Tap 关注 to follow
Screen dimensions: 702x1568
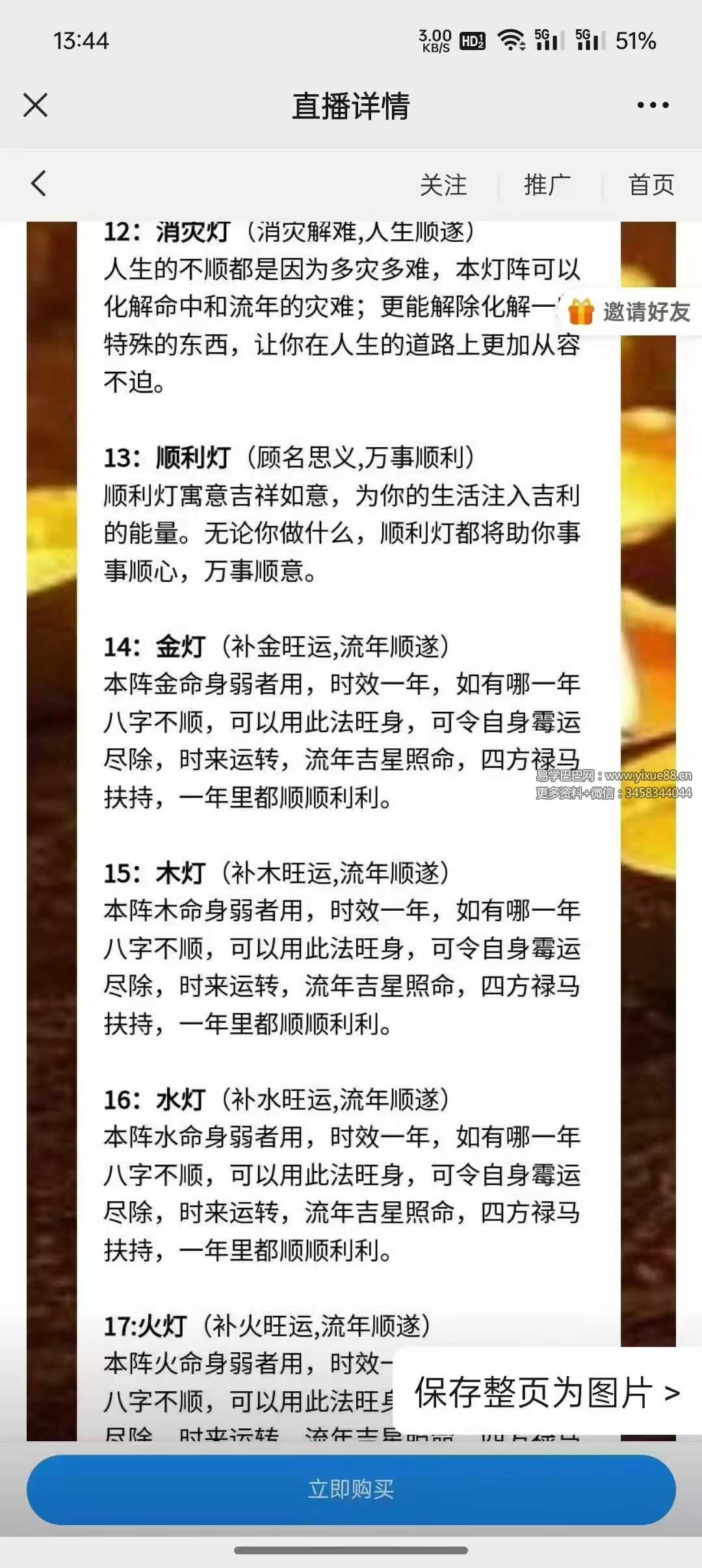(x=443, y=185)
